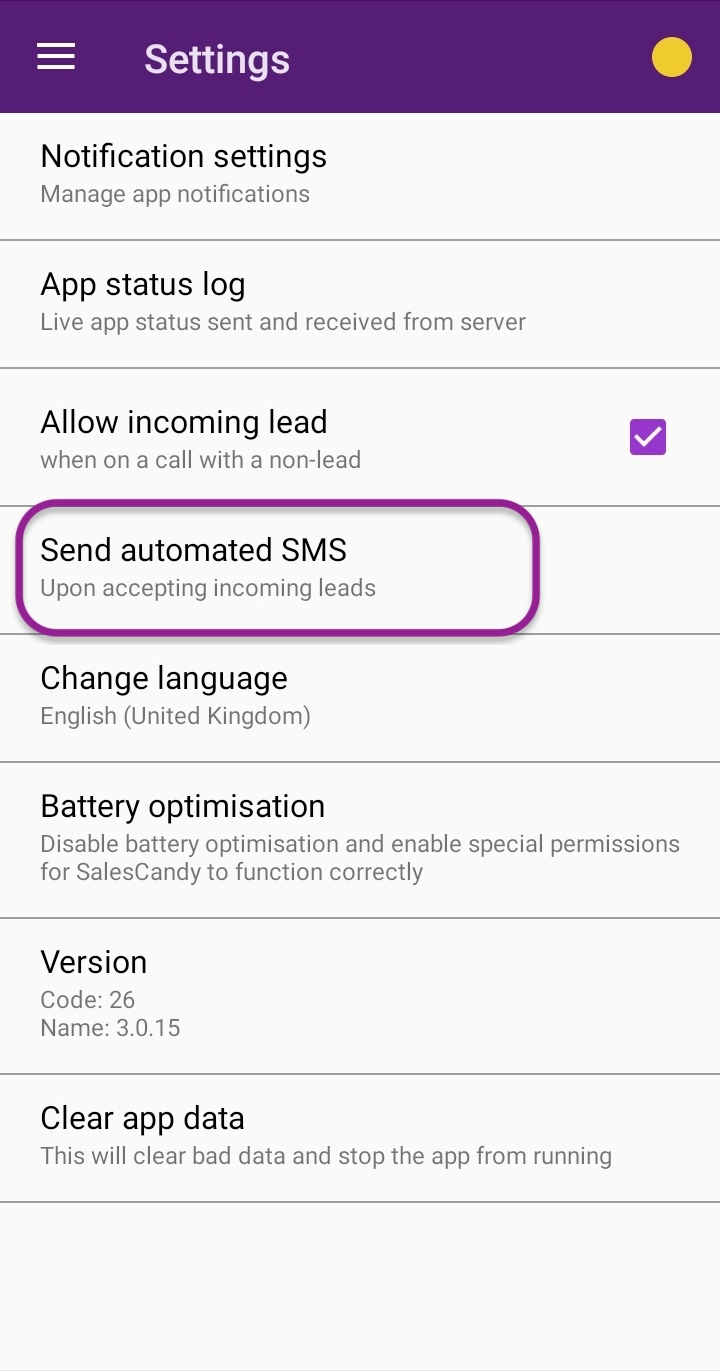This screenshot has height=1371, width=720.
Task: Open Battery optimisation settings
Action: click(182, 807)
